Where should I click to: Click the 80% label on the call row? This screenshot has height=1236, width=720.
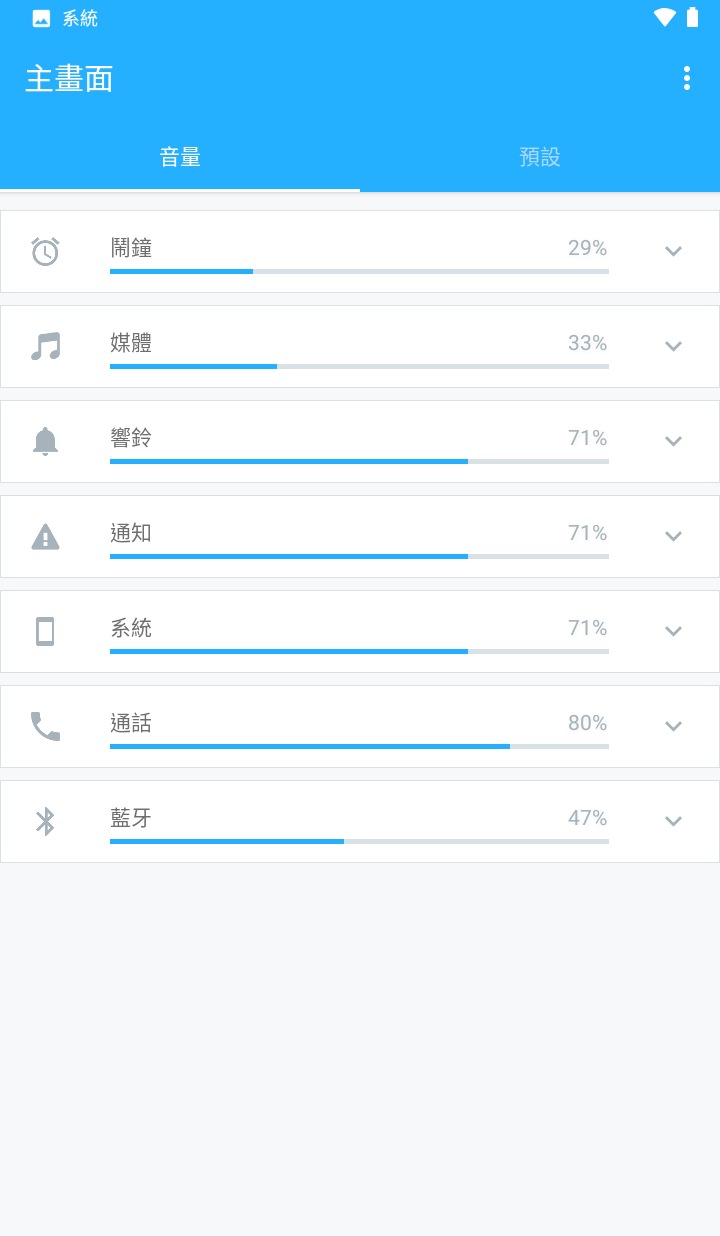pos(588,723)
